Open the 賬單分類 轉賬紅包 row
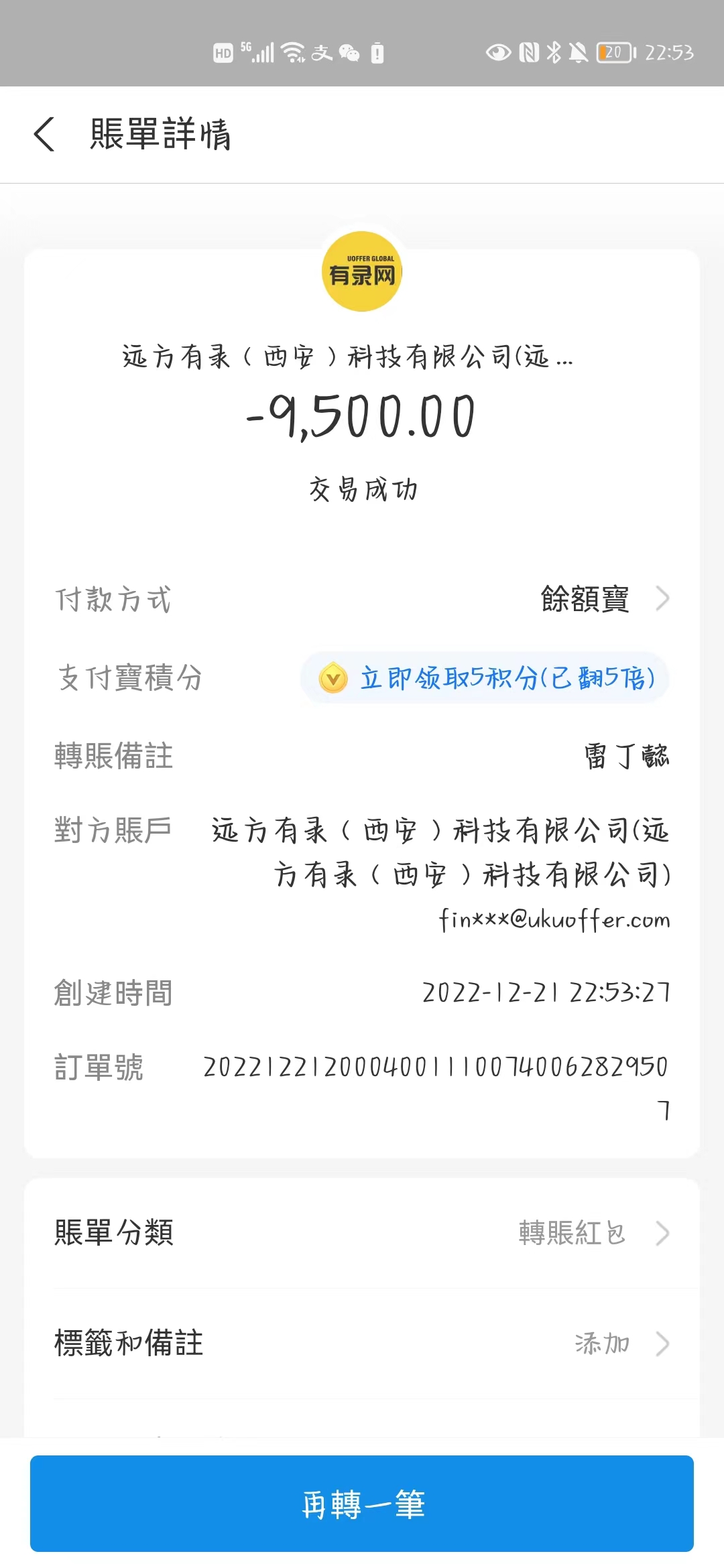This screenshot has height=1568, width=724. 362,1232
